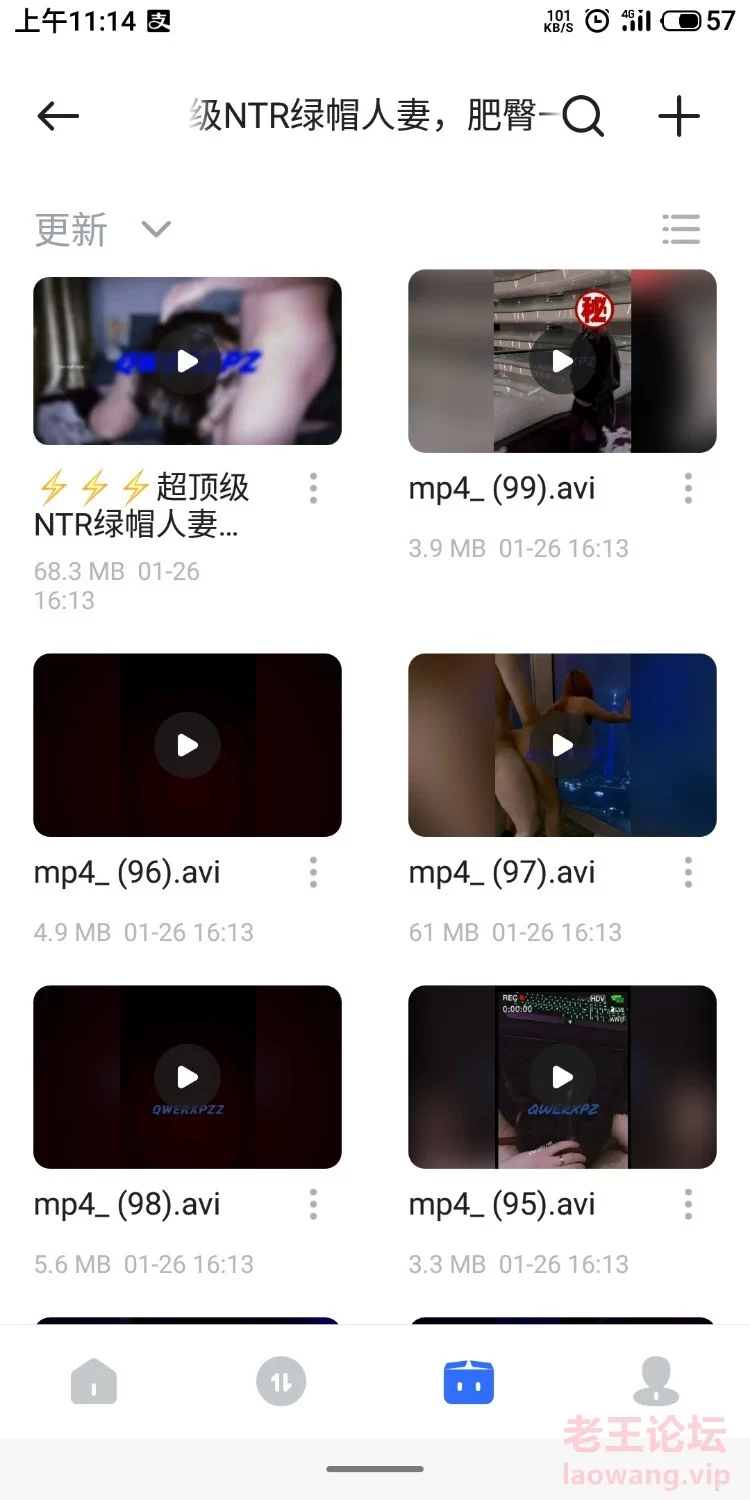This screenshot has width=750, height=1500.
Task: Open search in this folder
Action: coord(583,117)
